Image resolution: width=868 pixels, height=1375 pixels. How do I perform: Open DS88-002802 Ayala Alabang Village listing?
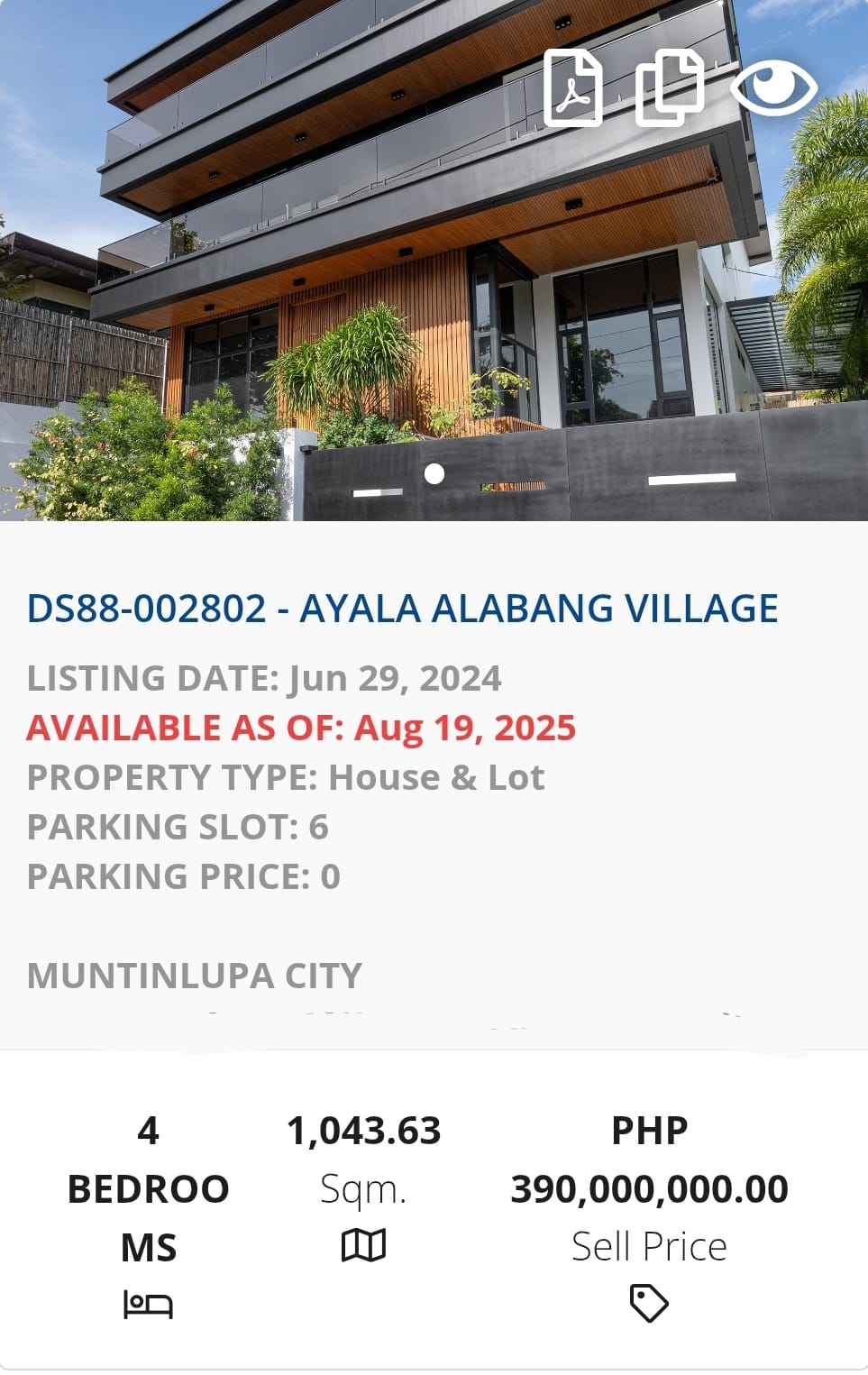tap(402, 609)
